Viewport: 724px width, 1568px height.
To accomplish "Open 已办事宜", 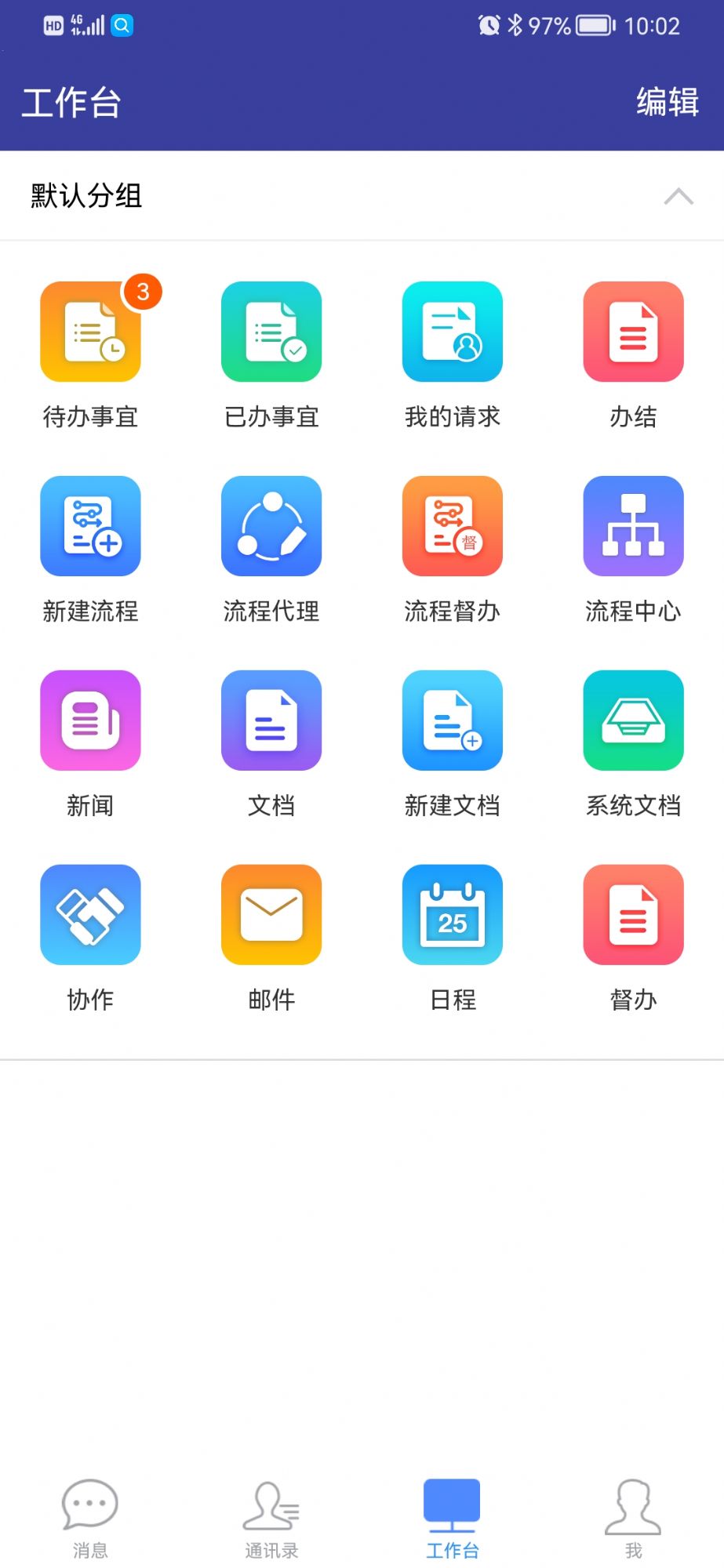I will point(271,332).
